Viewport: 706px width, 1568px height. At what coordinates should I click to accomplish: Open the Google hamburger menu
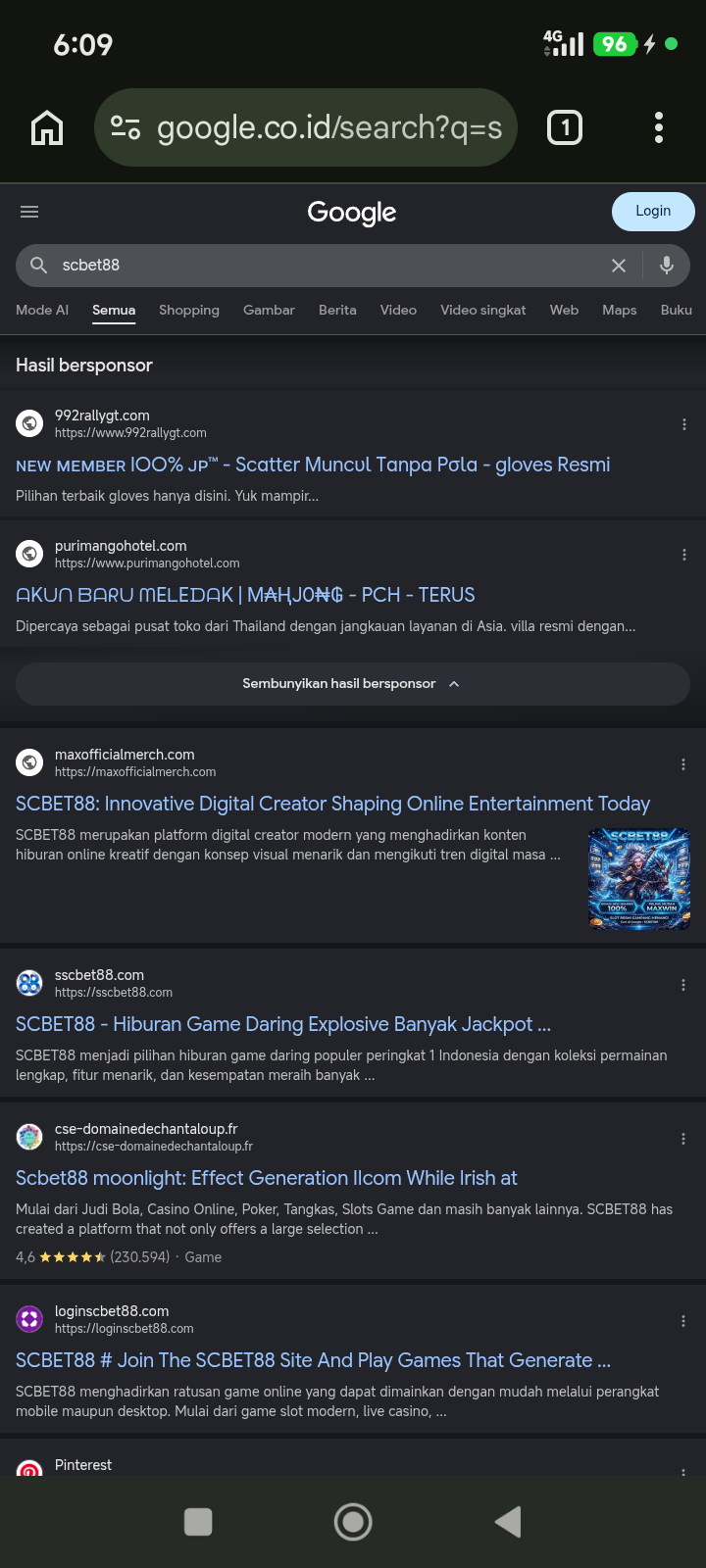29,212
